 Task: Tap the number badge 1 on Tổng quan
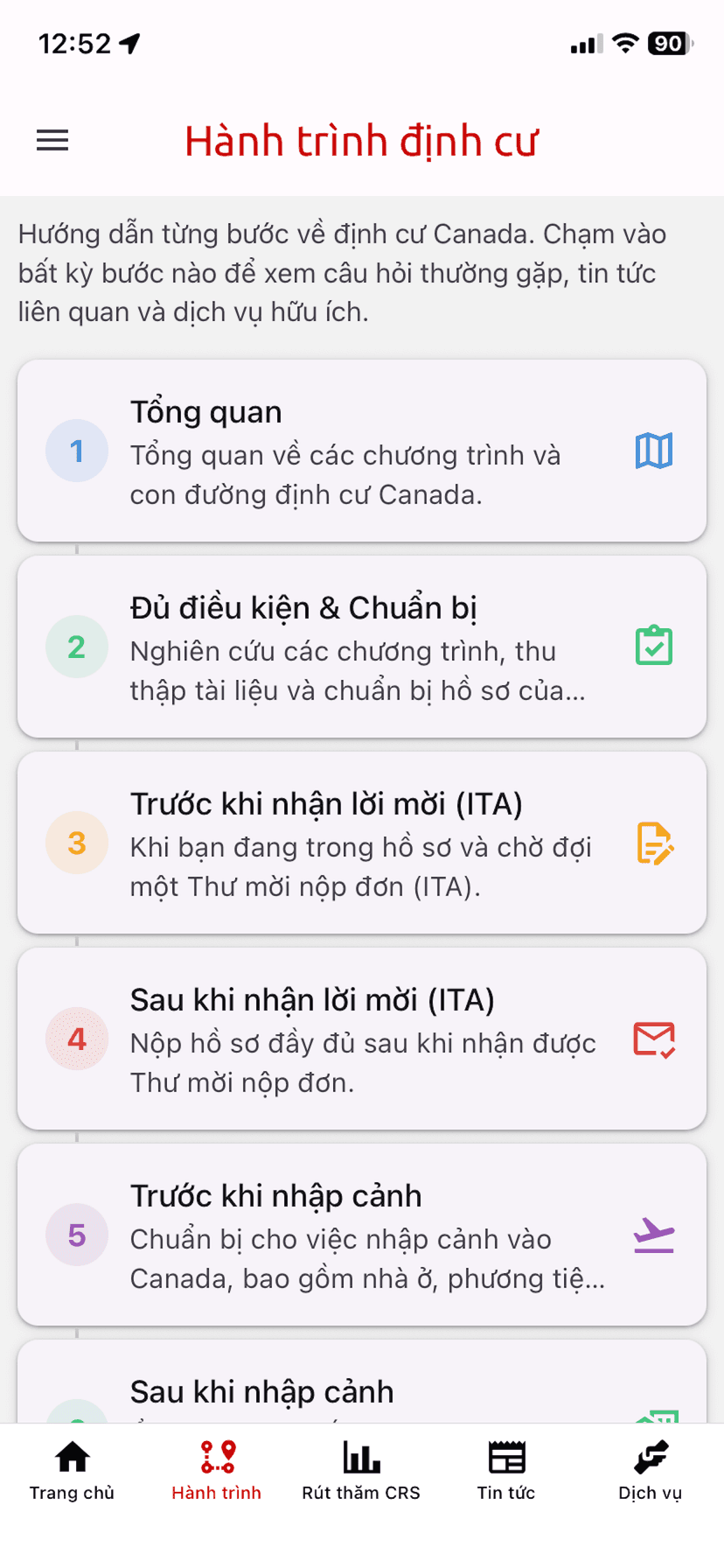pyautogui.click(x=77, y=451)
